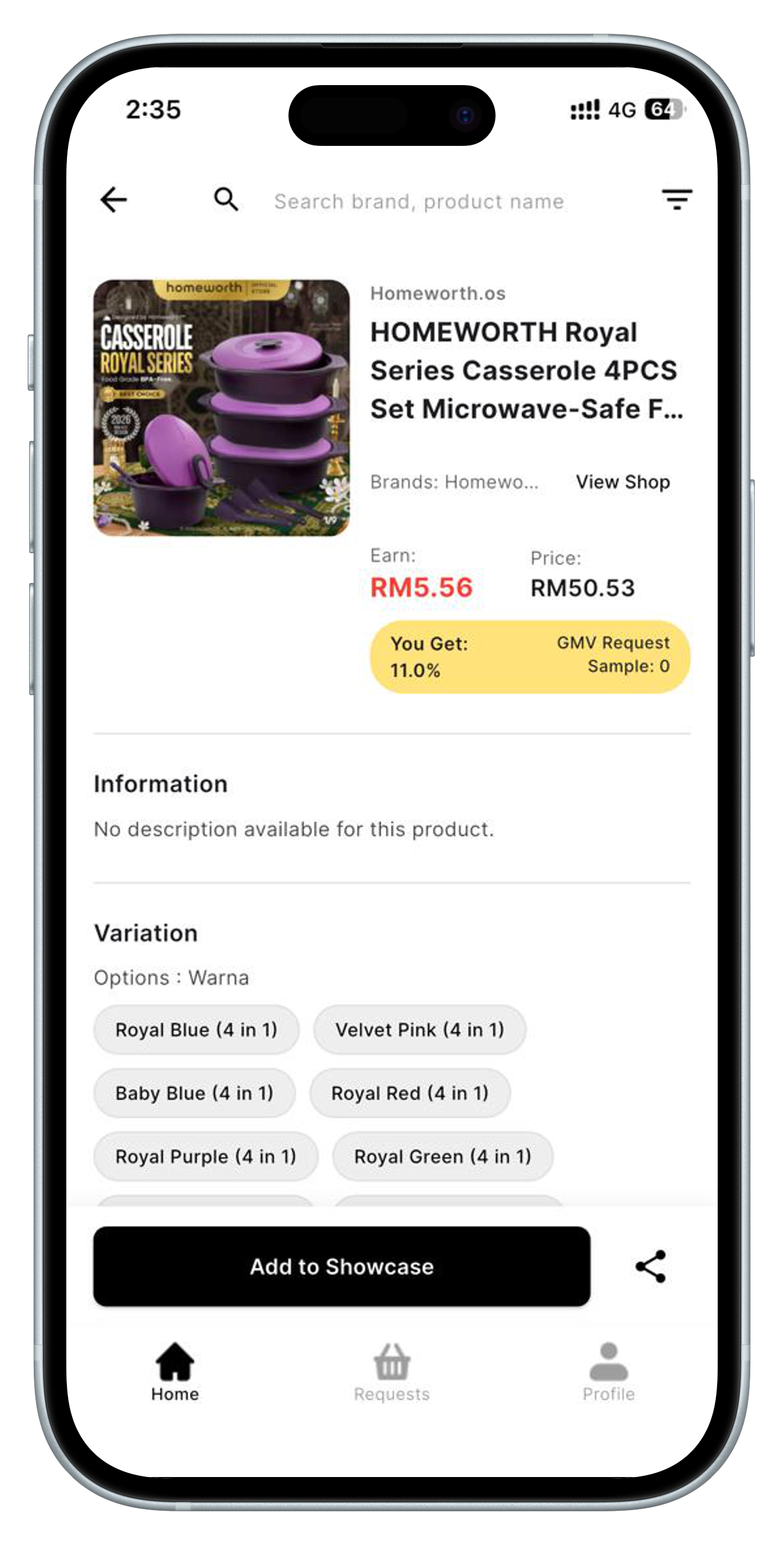
Task: Select Royal Red (4 in 1) color
Action: point(410,1094)
